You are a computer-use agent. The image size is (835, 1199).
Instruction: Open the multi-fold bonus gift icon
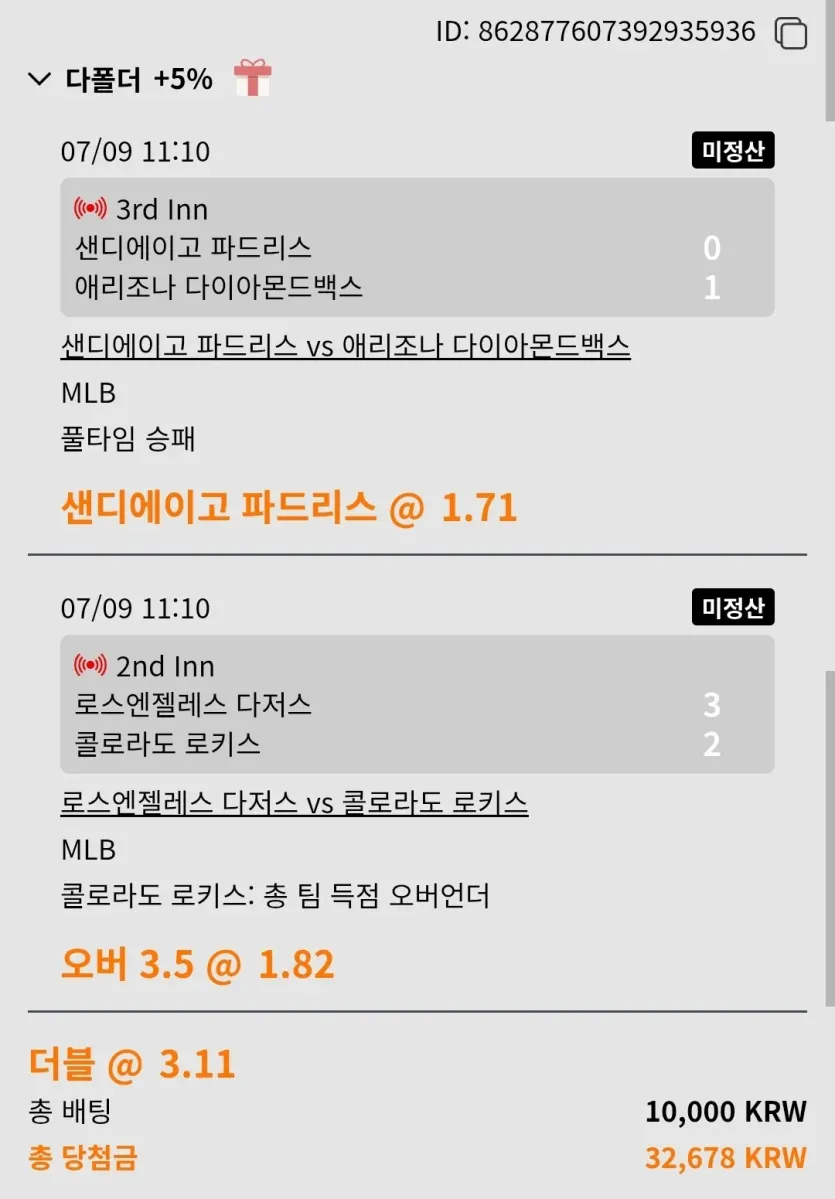pos(252,77)
